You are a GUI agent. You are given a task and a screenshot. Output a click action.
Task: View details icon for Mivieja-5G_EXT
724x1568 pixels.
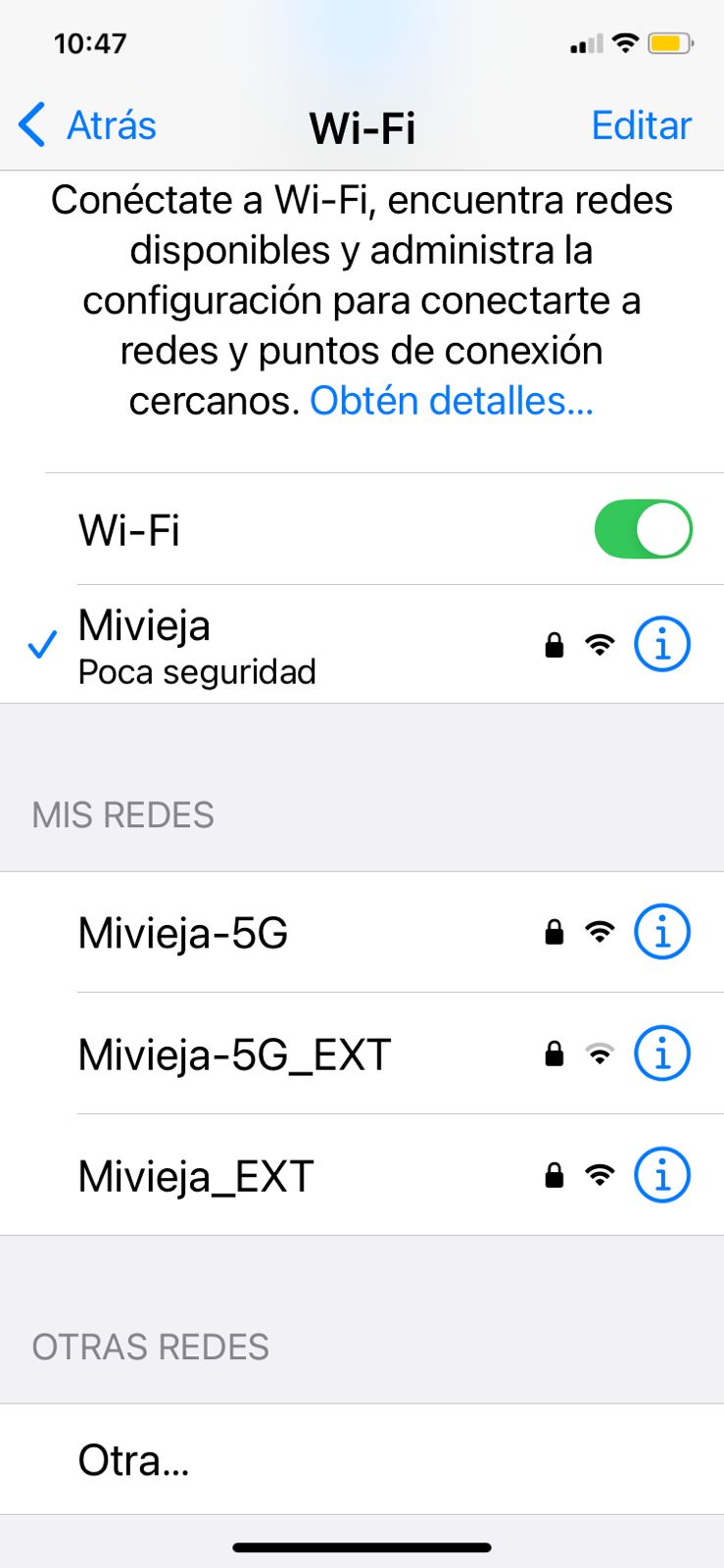click(x=662, y=1053)
